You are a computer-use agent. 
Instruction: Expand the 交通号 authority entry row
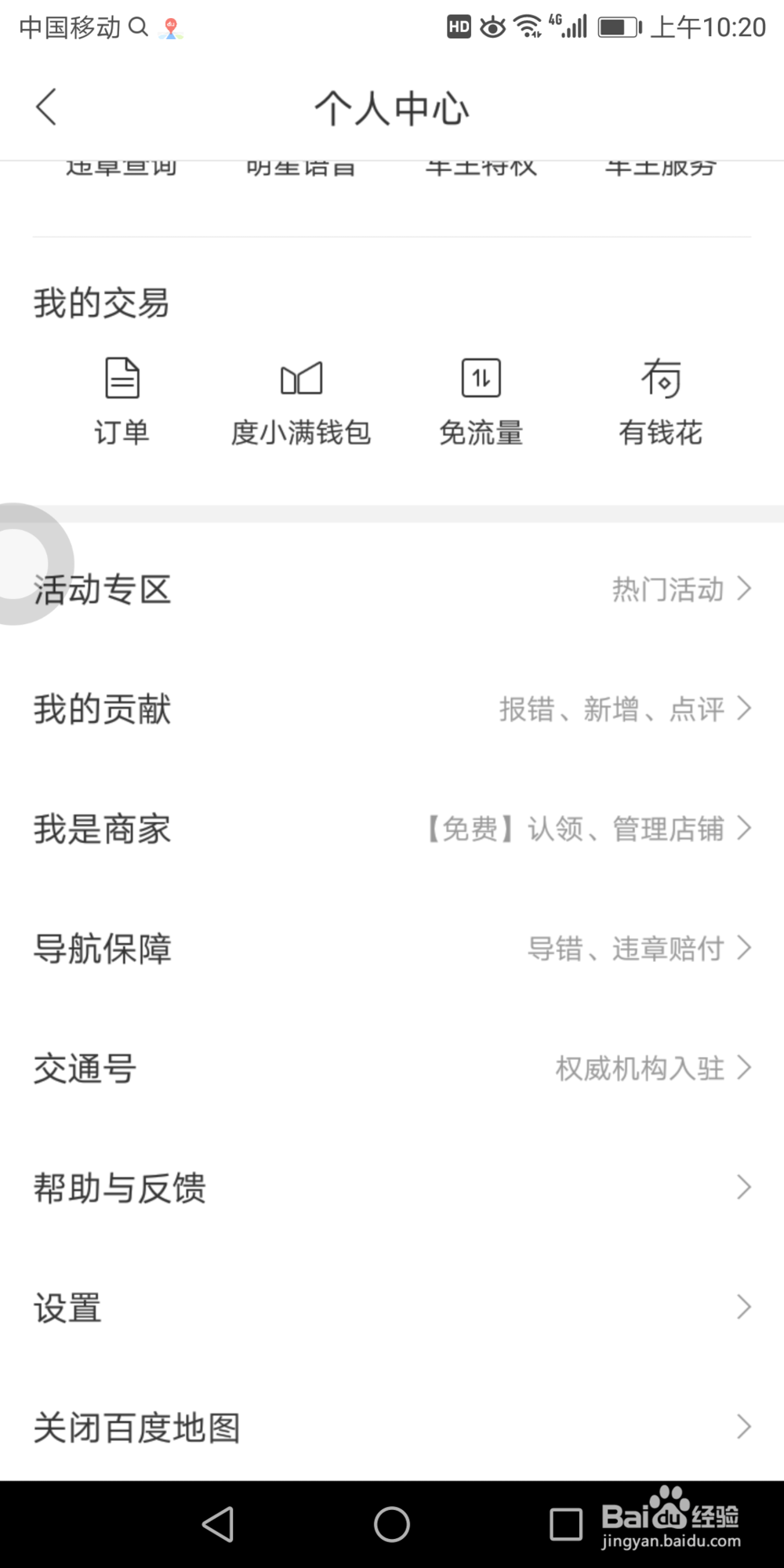click(392, 1068)
